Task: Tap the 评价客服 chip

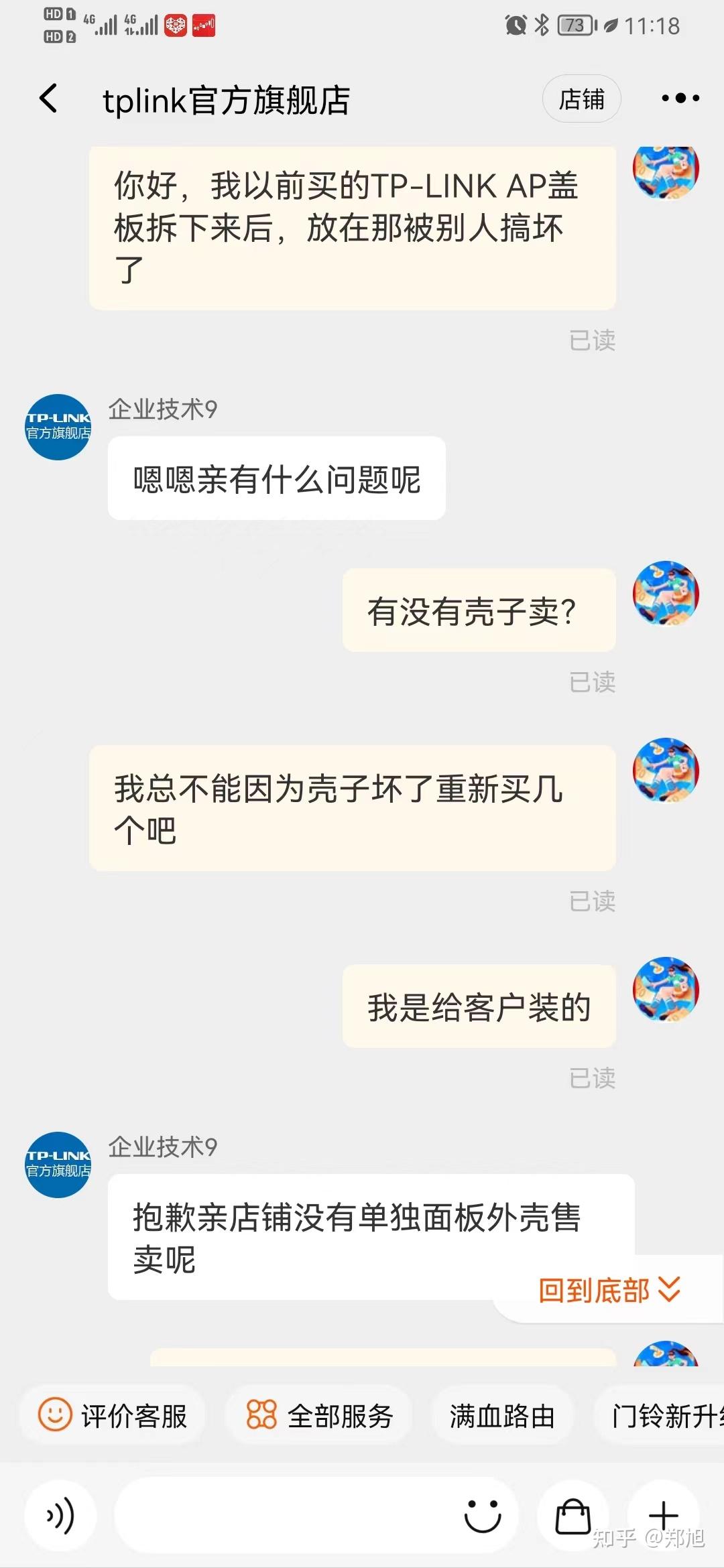Action: [x=112, y=1416]
